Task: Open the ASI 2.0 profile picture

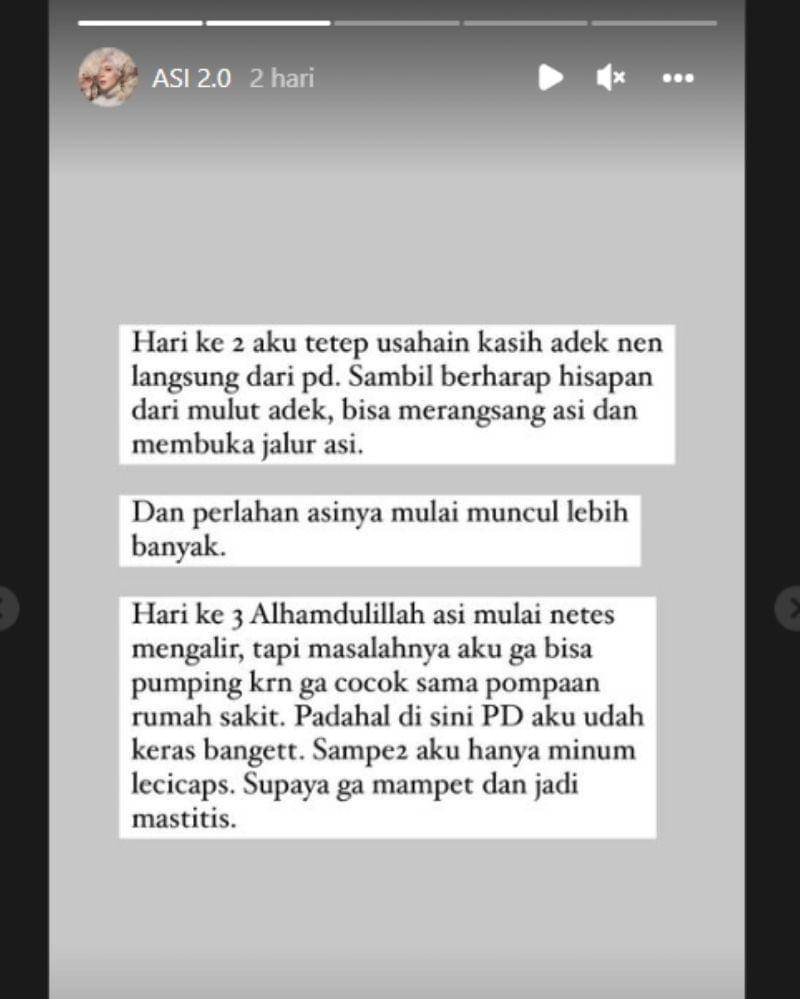Action: point(107,77)
